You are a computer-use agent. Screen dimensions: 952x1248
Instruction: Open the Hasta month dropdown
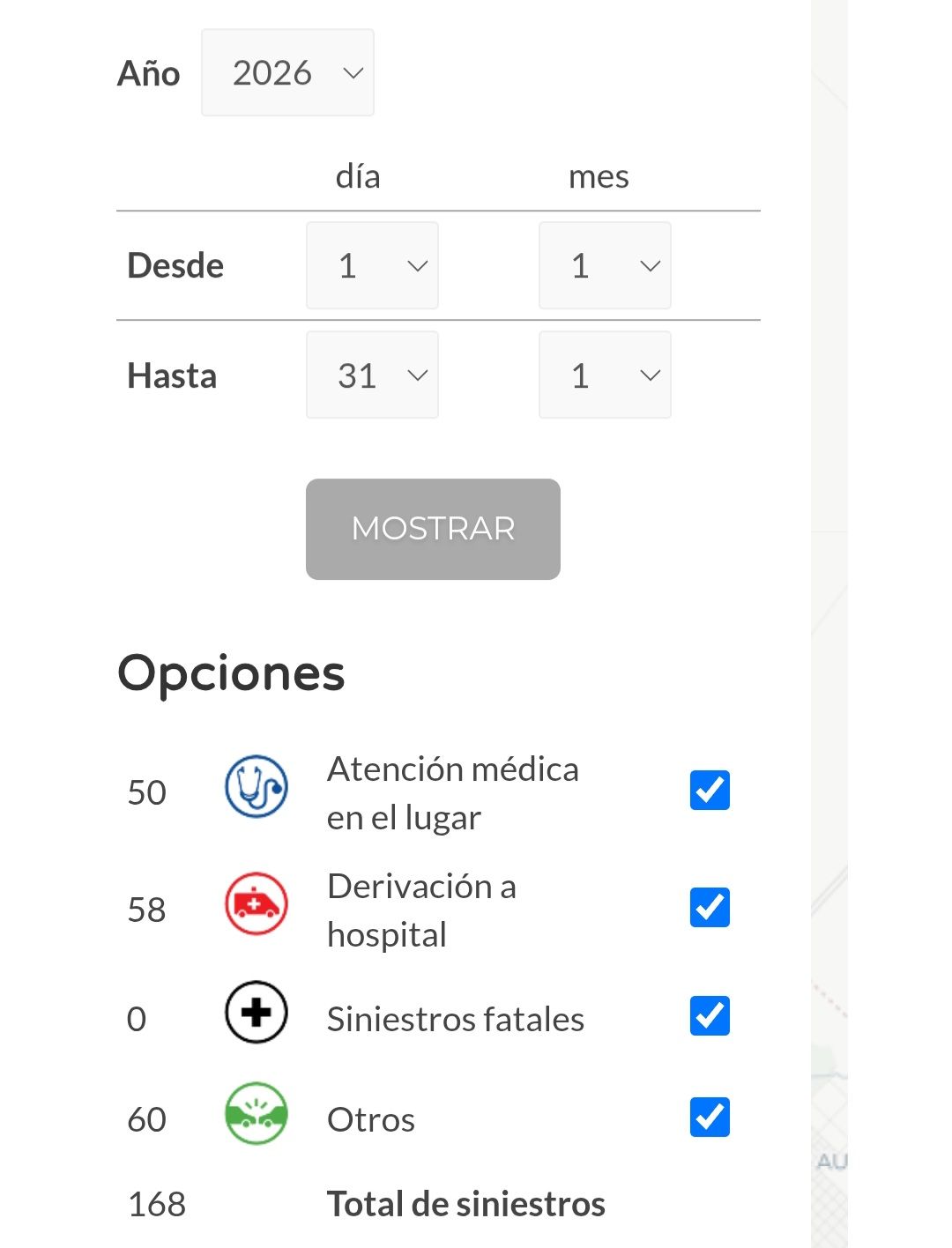point(605,375)
